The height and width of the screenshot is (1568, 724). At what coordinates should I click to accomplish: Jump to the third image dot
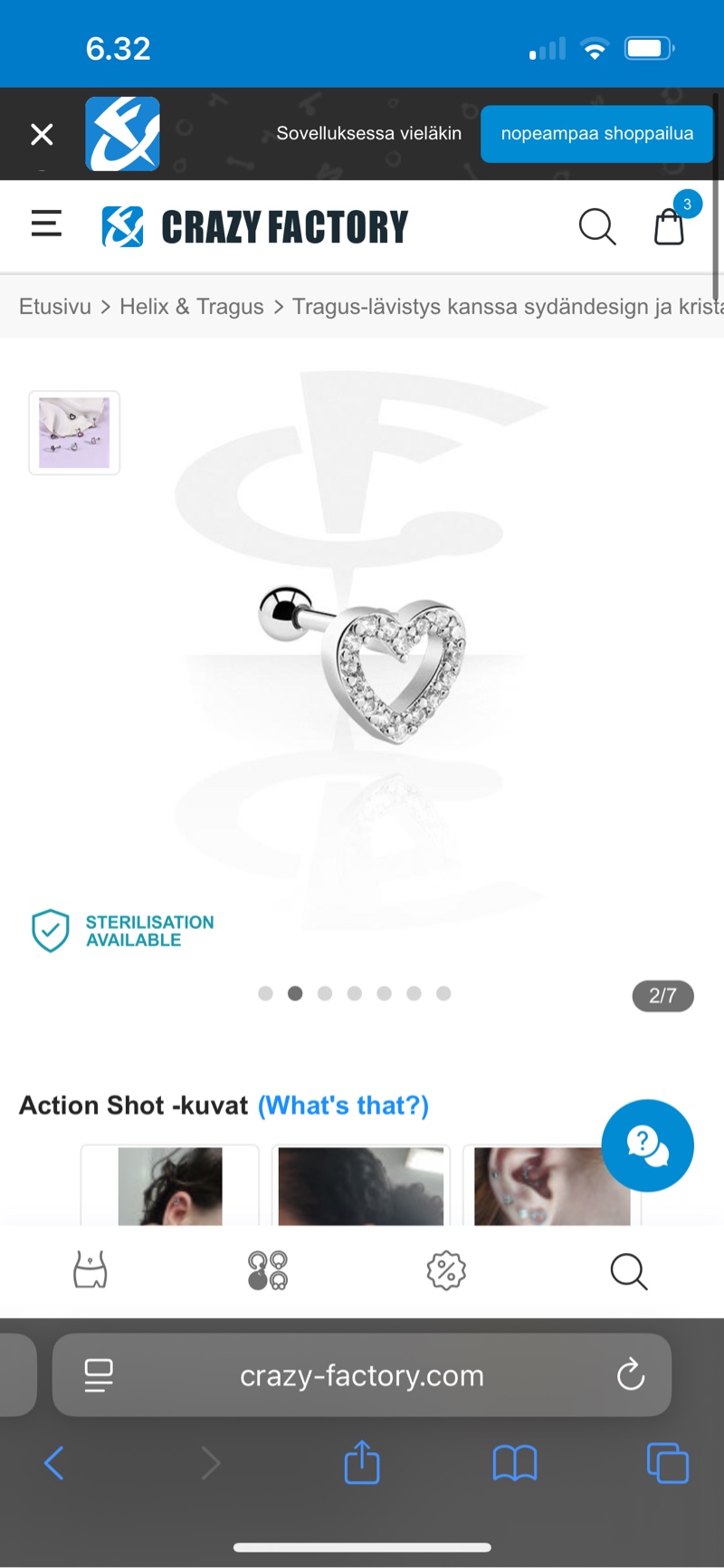pos(325,993)
